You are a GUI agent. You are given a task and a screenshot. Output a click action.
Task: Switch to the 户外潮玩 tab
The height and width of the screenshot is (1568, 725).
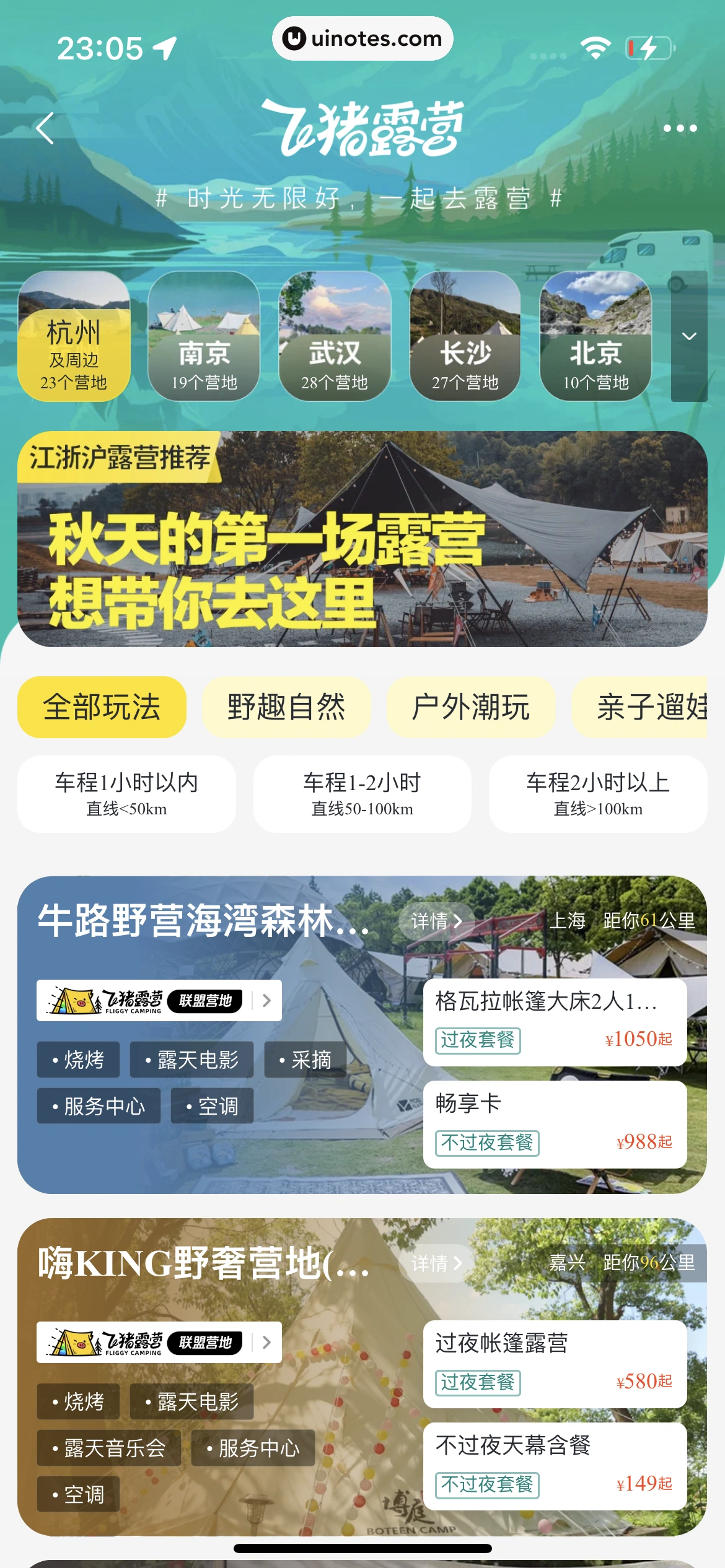tap(471, 707)
